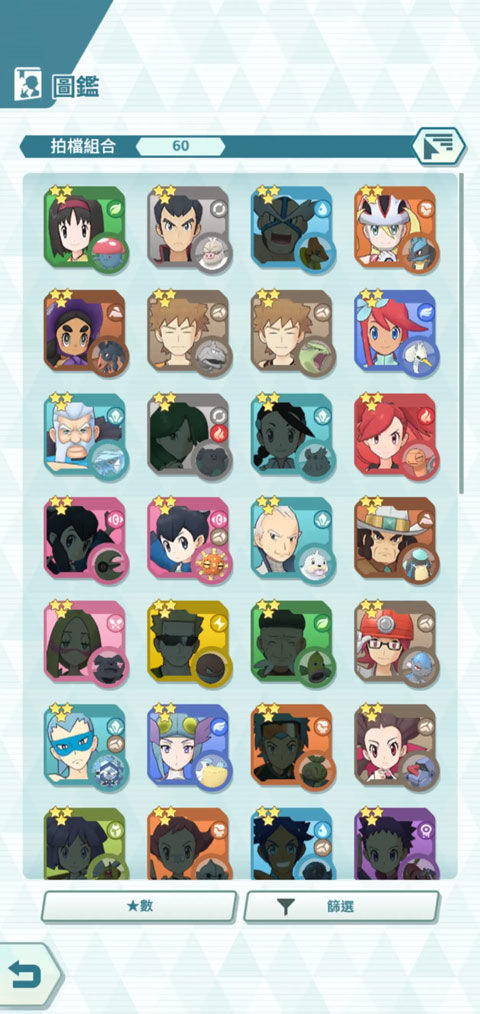Open Flannery with Torkoal sync pair
The image size is (480, 1014).
tap(397, 434)
